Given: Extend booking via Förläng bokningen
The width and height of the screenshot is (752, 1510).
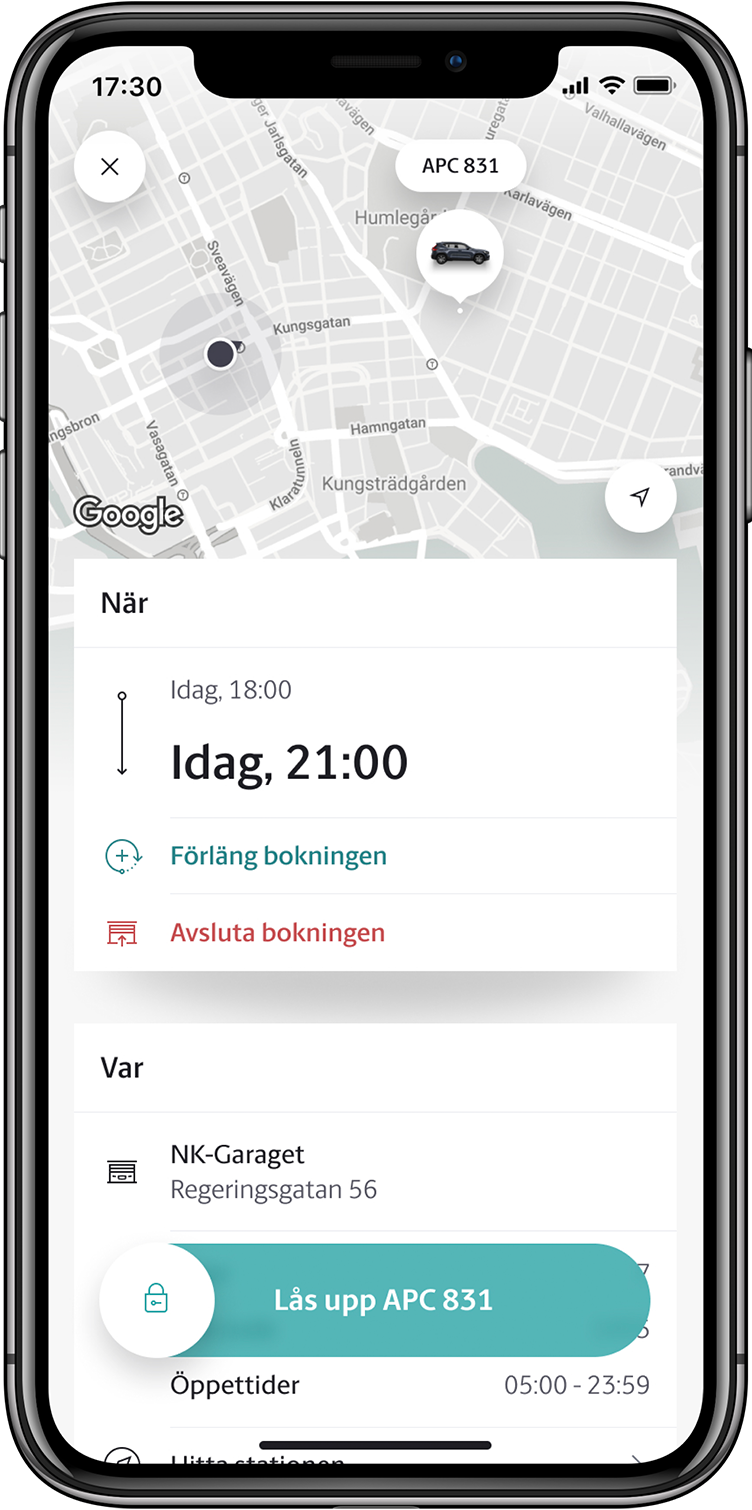Looking at the screenshot, I should pyautogui.click(x=278, y=856).
